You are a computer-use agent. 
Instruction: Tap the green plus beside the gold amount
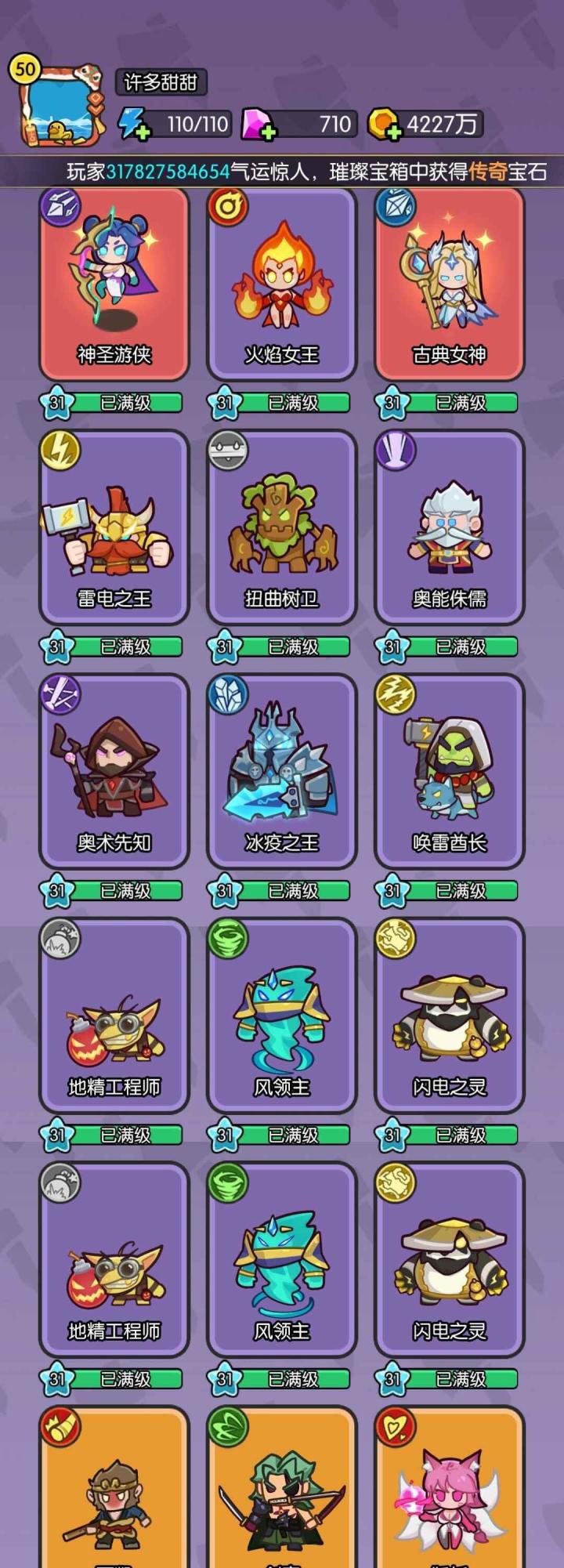pyautogui.click(x=394, y=130)
